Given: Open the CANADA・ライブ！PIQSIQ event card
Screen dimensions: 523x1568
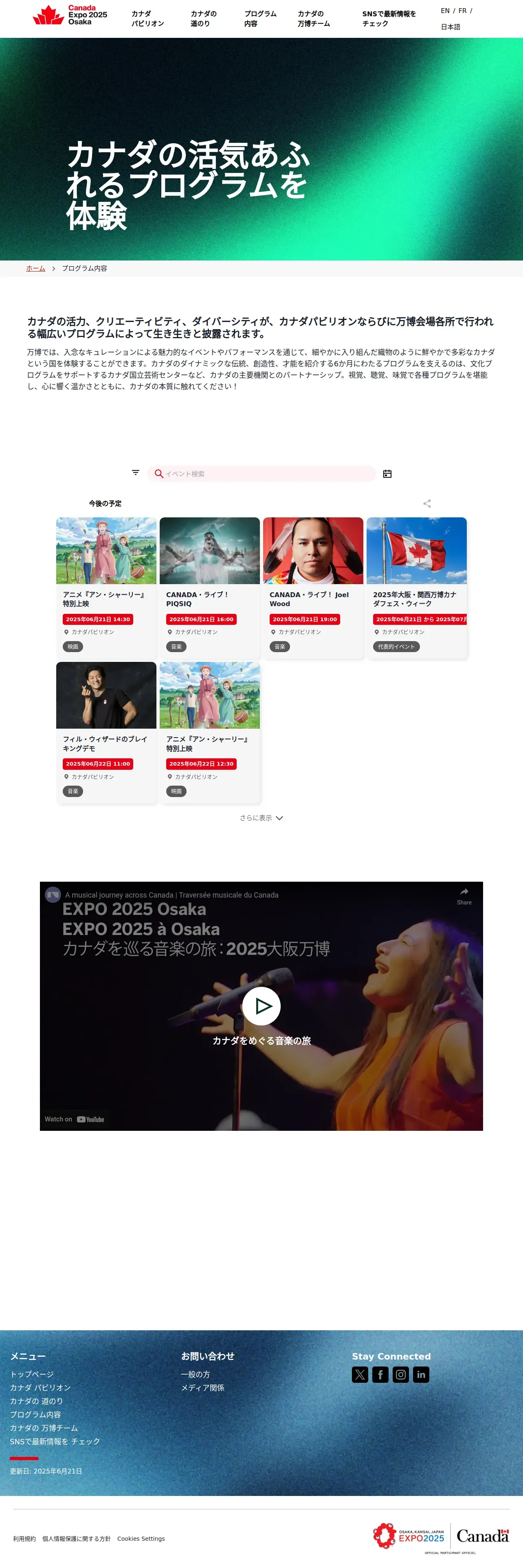Looking at the screenshot, I should (209, 587).
